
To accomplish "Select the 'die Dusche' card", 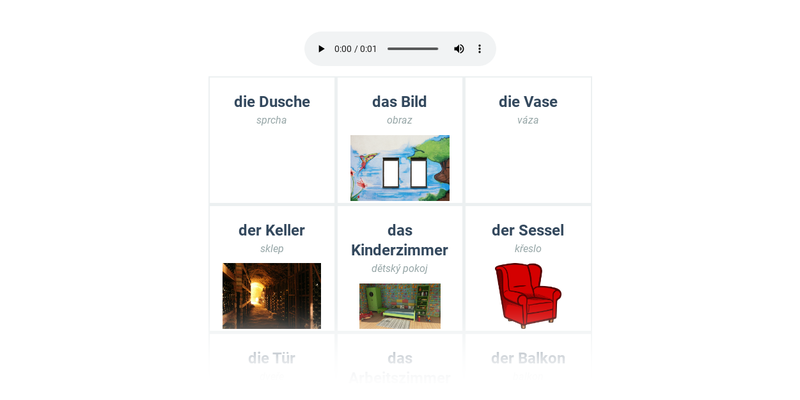I will tap(272, 140).
